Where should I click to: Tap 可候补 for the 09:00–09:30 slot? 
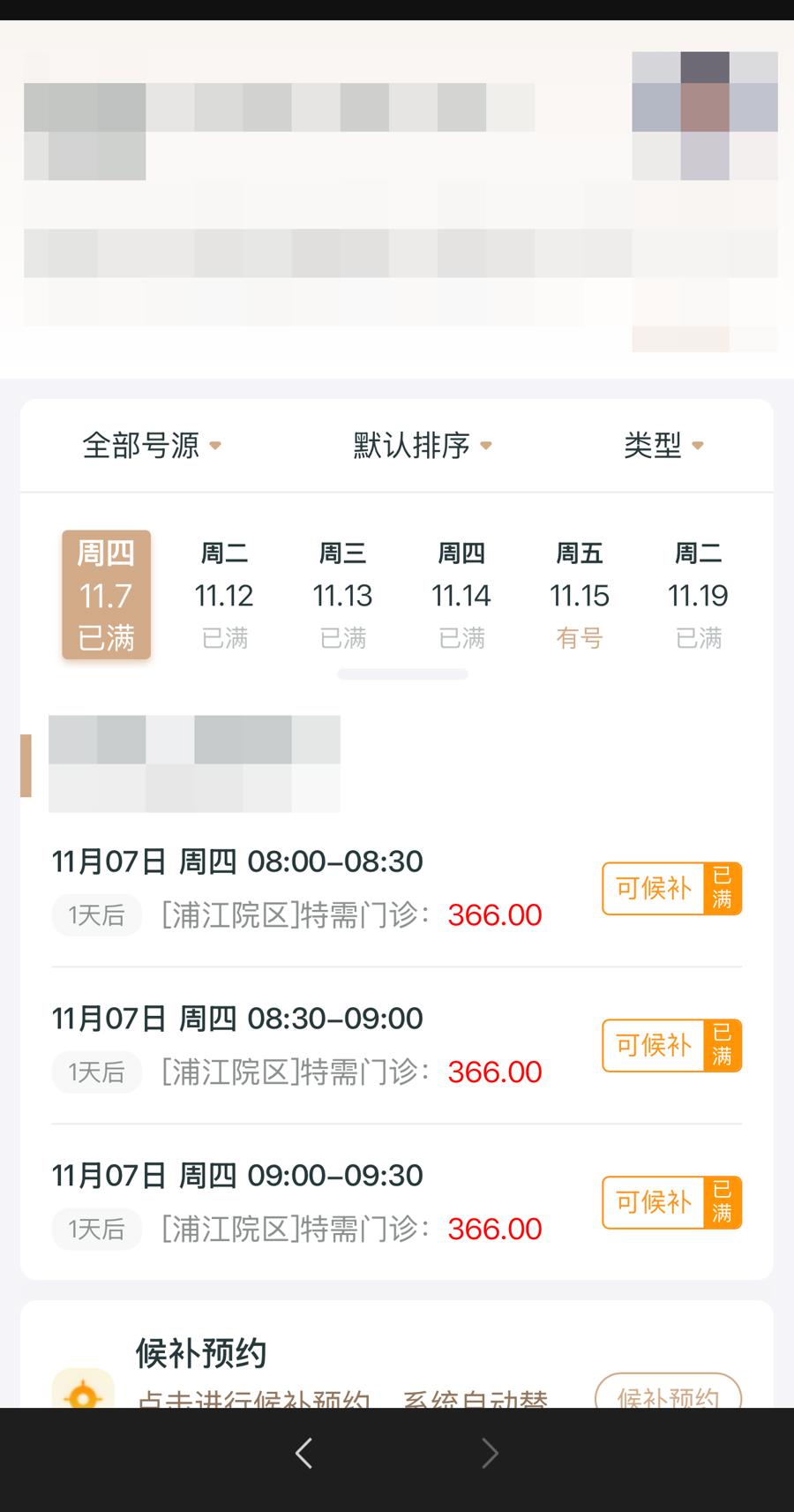point(671,1202)
